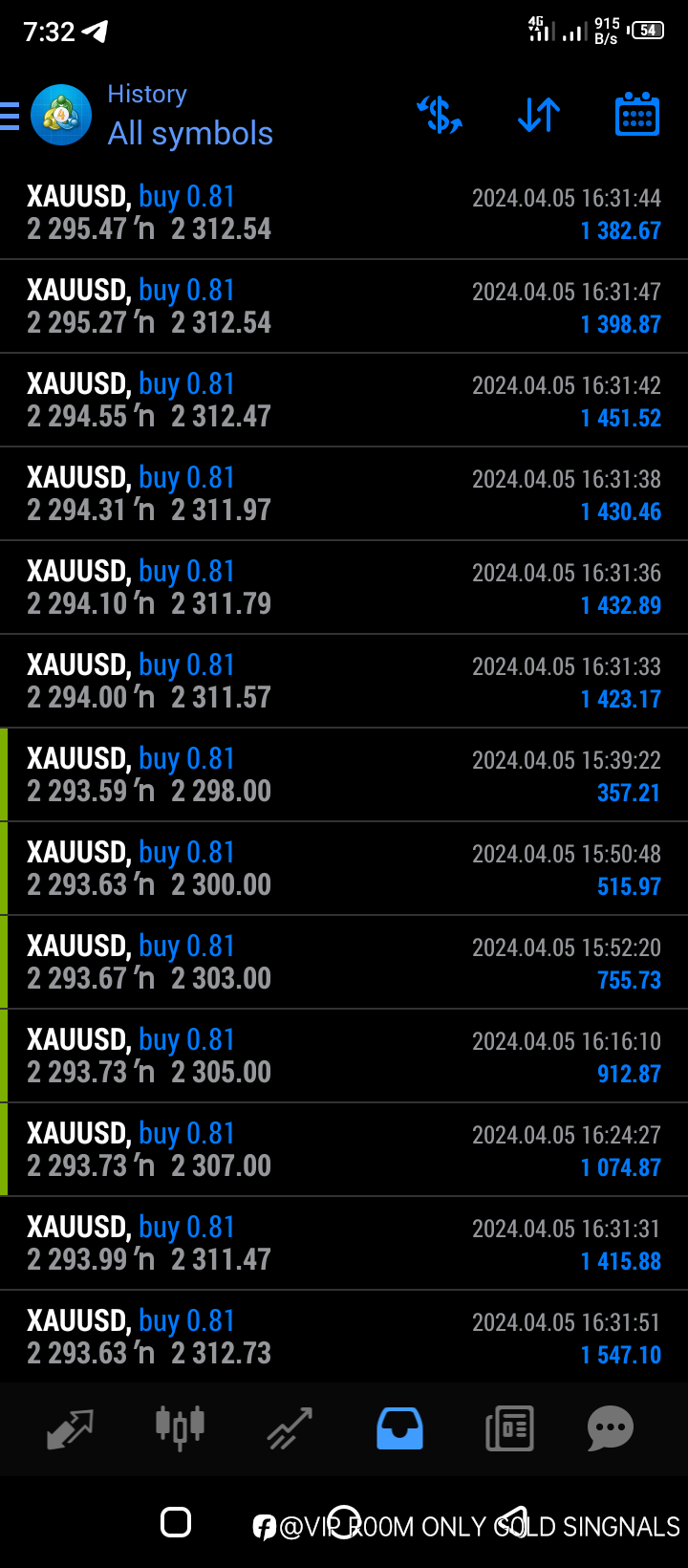Expand the trade with profit 515.97
Screen dimensions: 688x1568
(344, 869)
